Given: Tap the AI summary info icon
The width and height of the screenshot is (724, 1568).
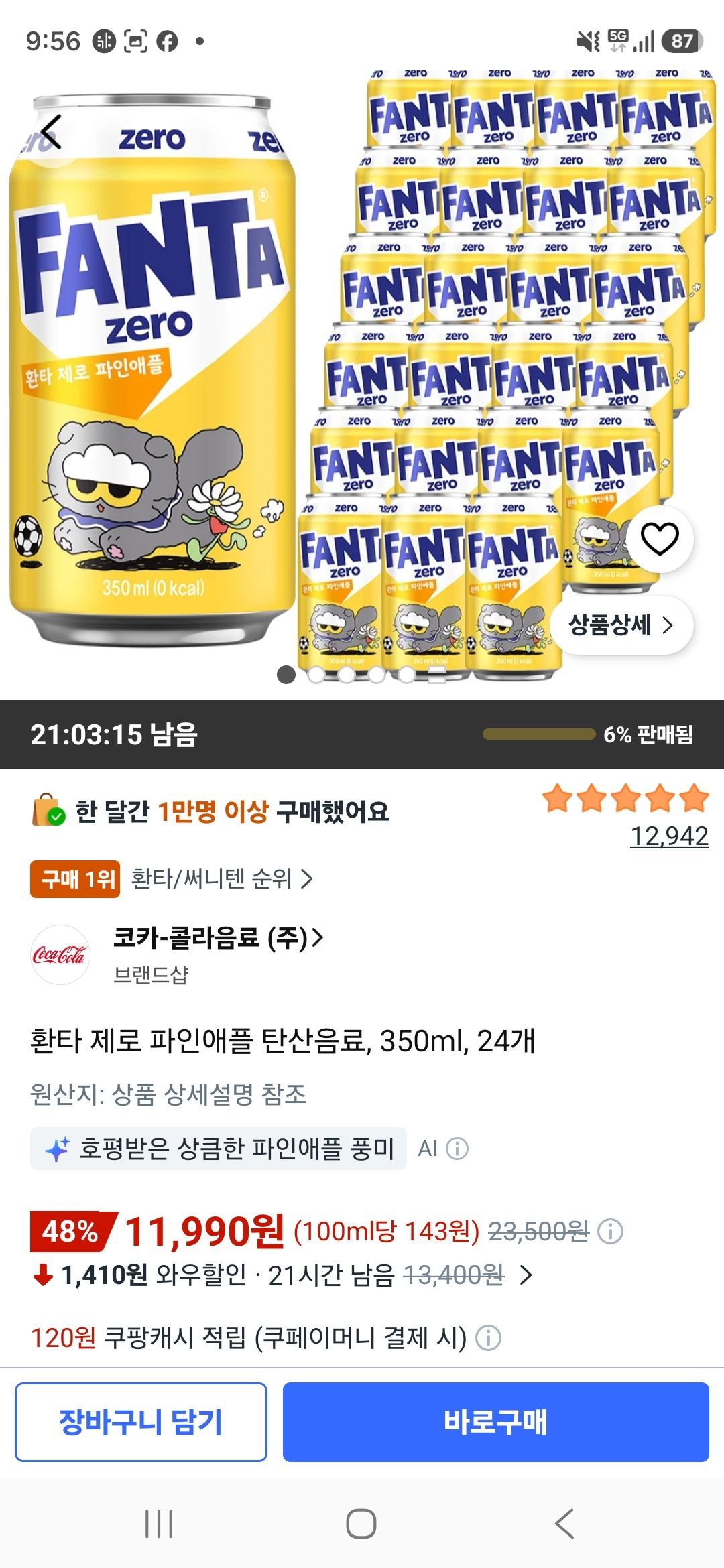Looking at the screenshot, I should click(457, 1149).
